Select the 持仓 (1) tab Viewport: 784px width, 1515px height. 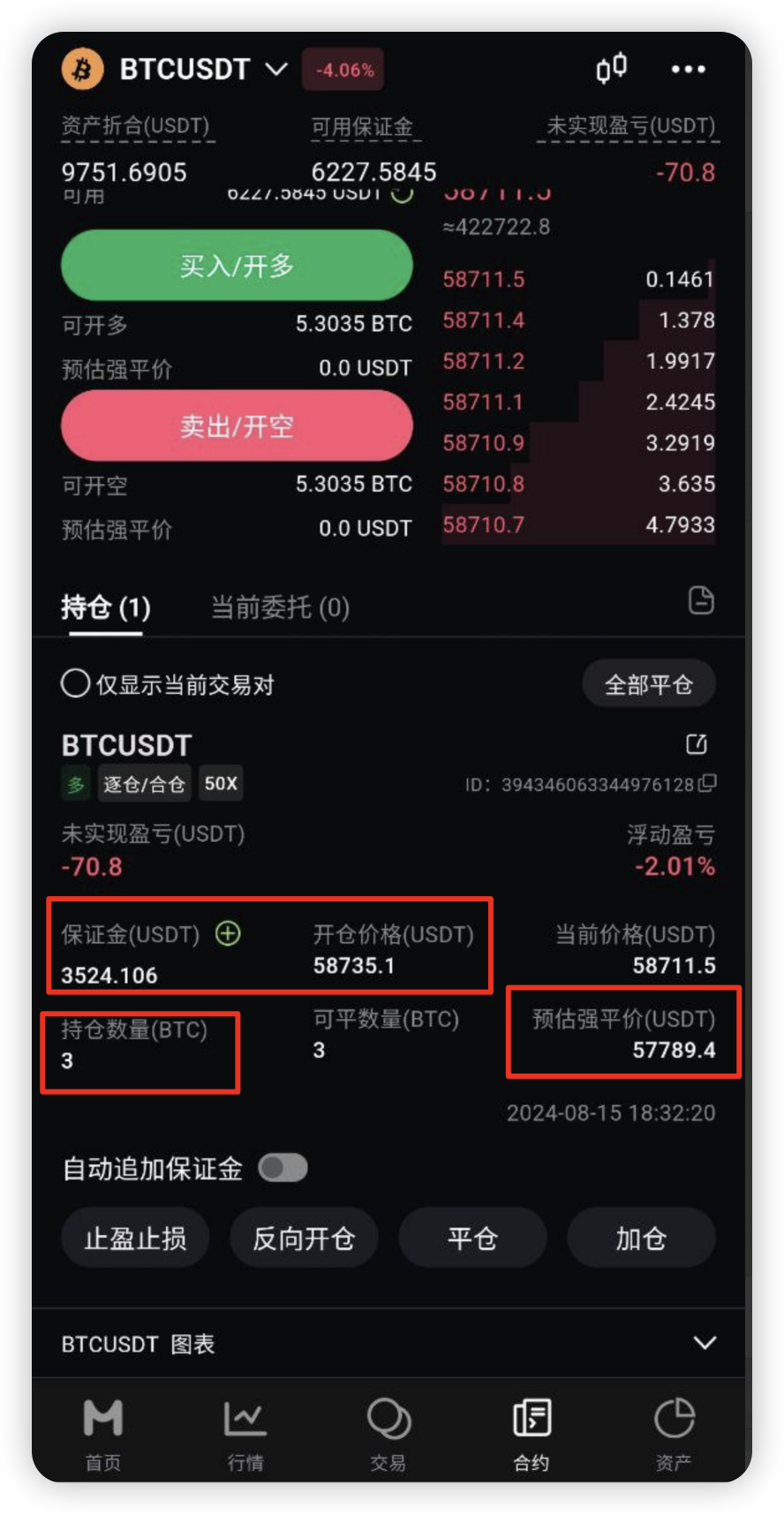pos(106,607)
